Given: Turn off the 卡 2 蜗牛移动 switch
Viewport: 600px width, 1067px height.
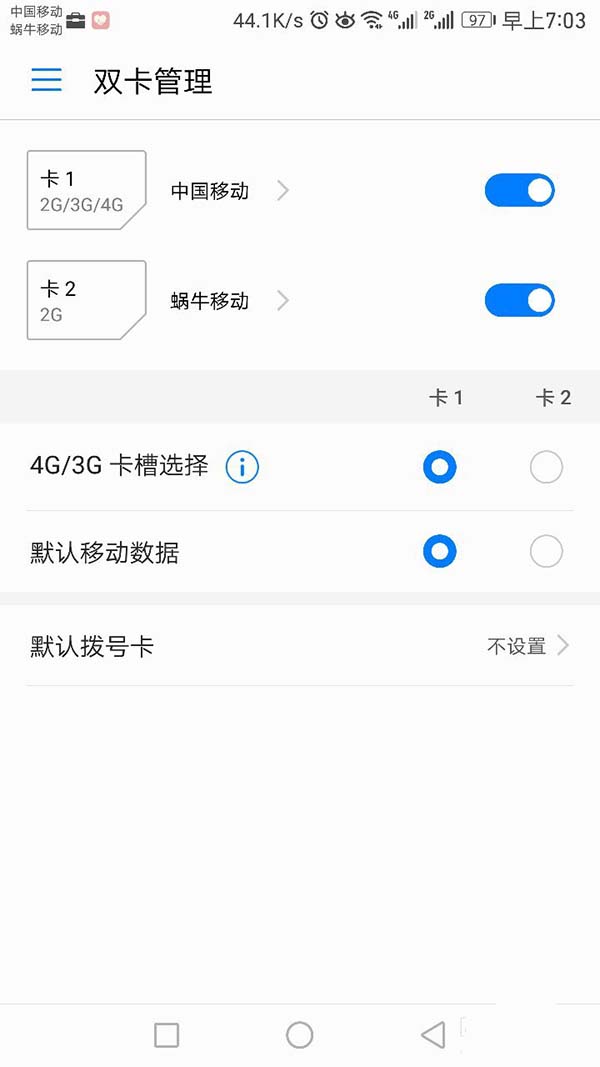Looking at the screenshot, I should point(519,301).
